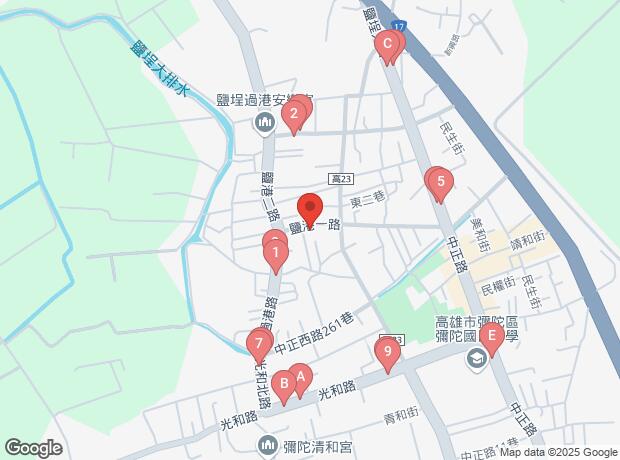
Task: Tap the map marker labeled C
Action: coord(386,44)
